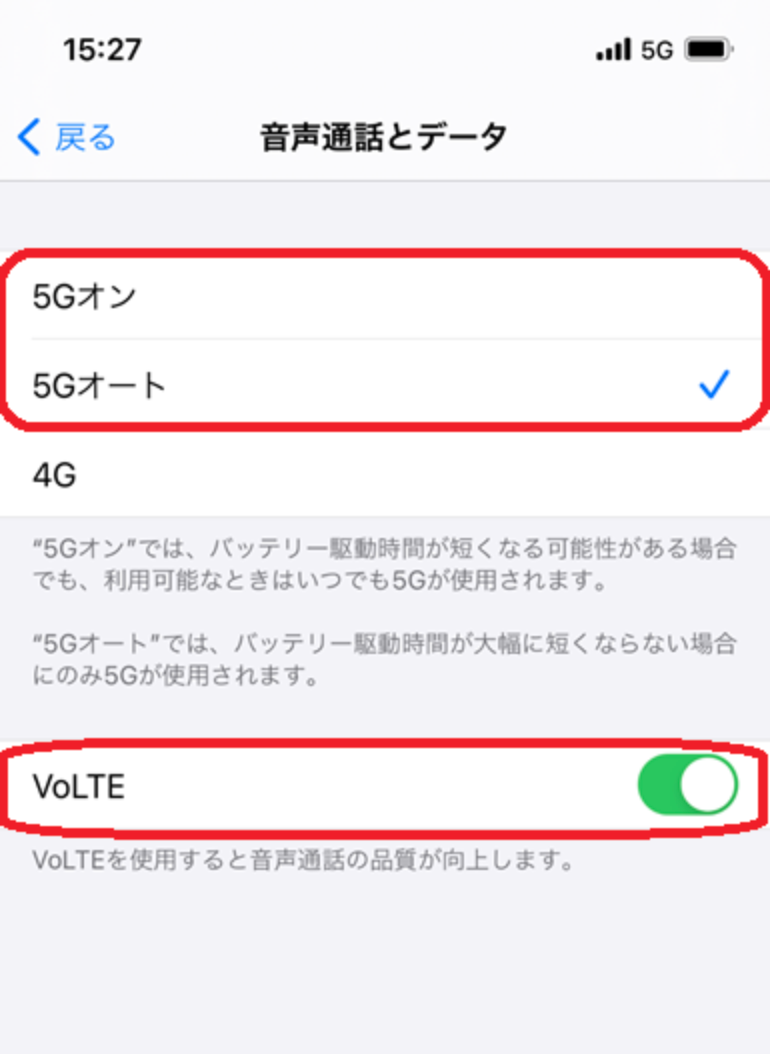
Task: Choose the 5Gオート option
Action: pyautogui.click(x=385, y=384)
